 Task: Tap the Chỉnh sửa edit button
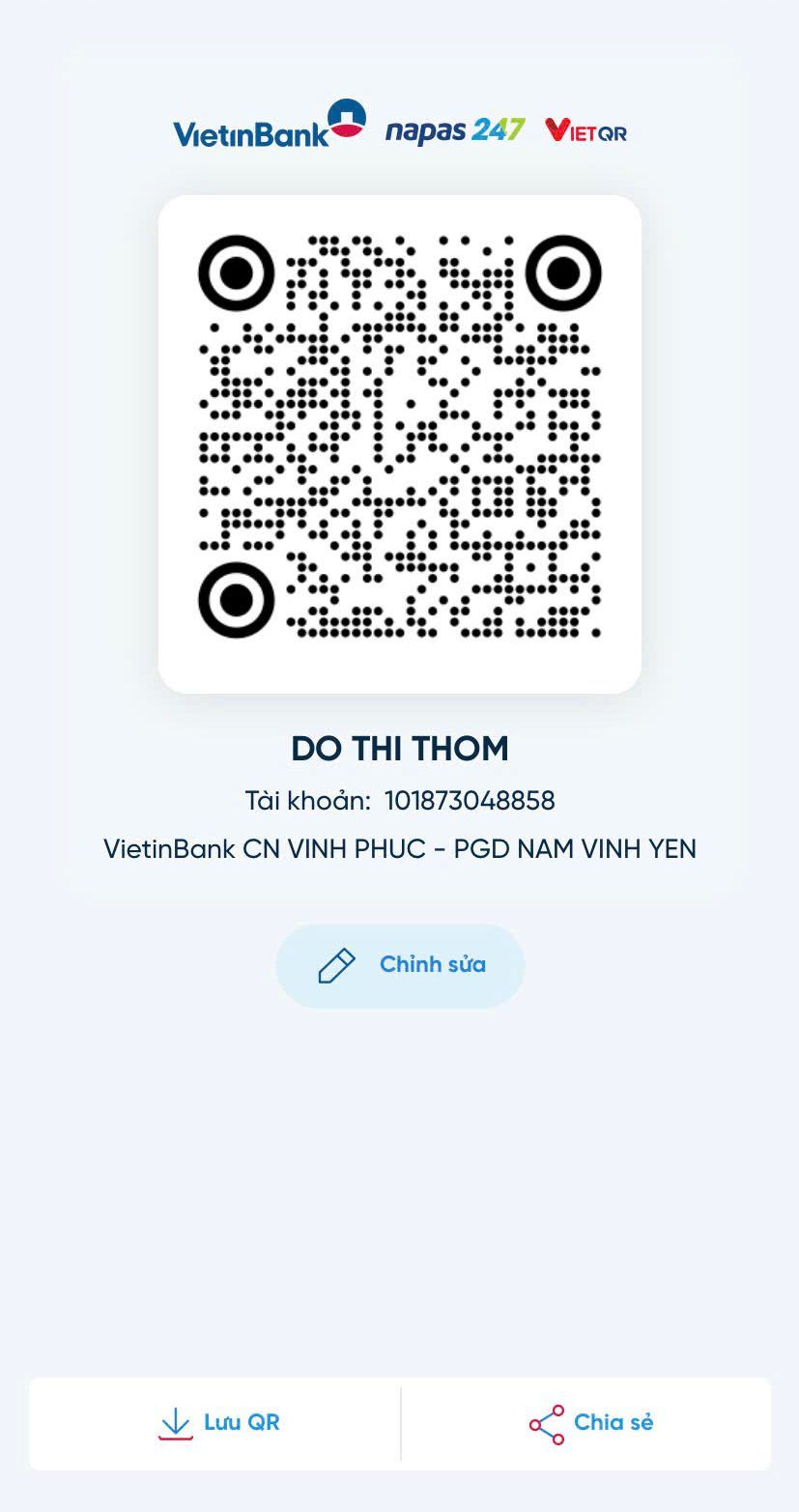(400, 965)
